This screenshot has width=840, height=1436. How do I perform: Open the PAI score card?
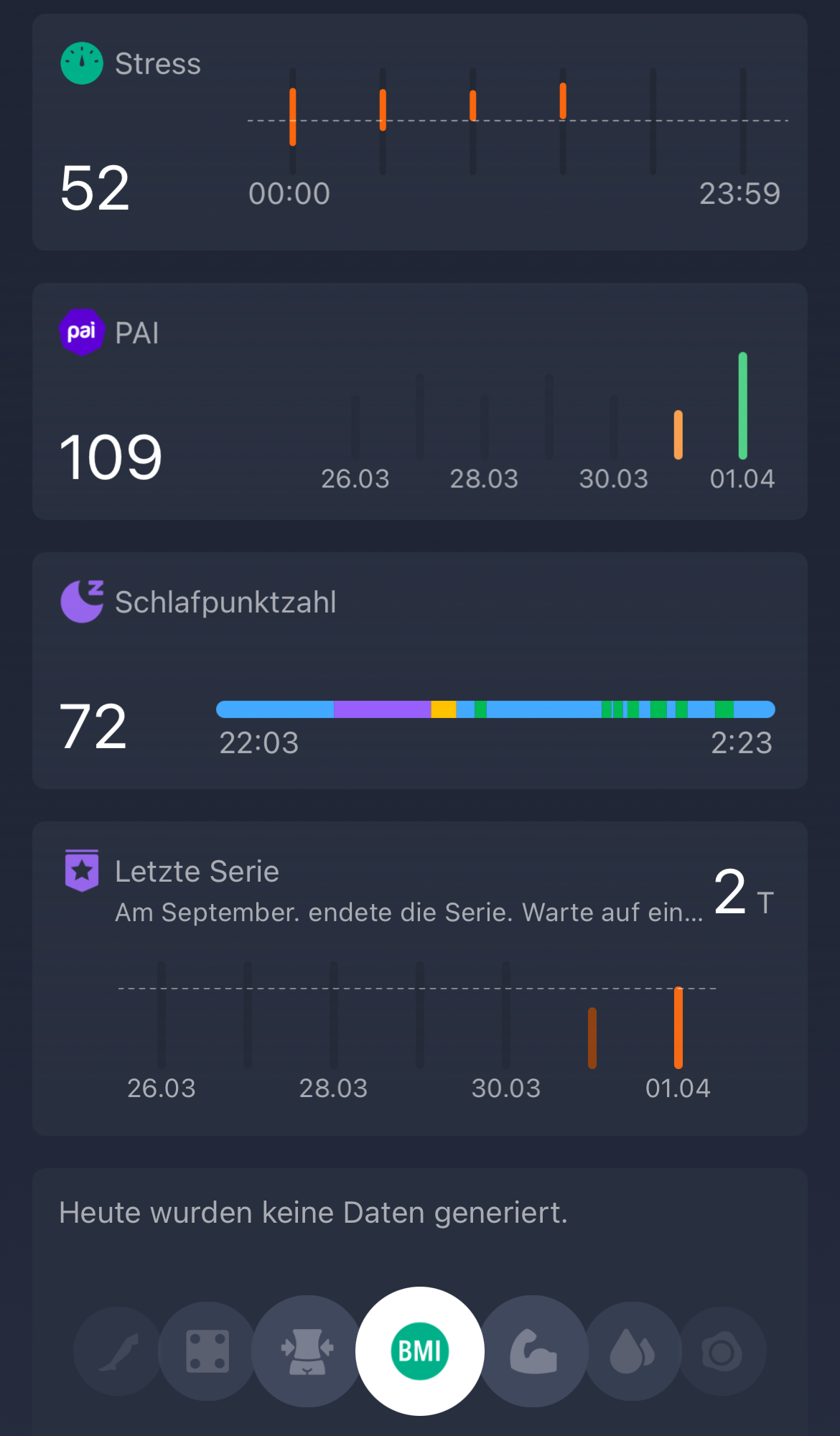point(420,401)
